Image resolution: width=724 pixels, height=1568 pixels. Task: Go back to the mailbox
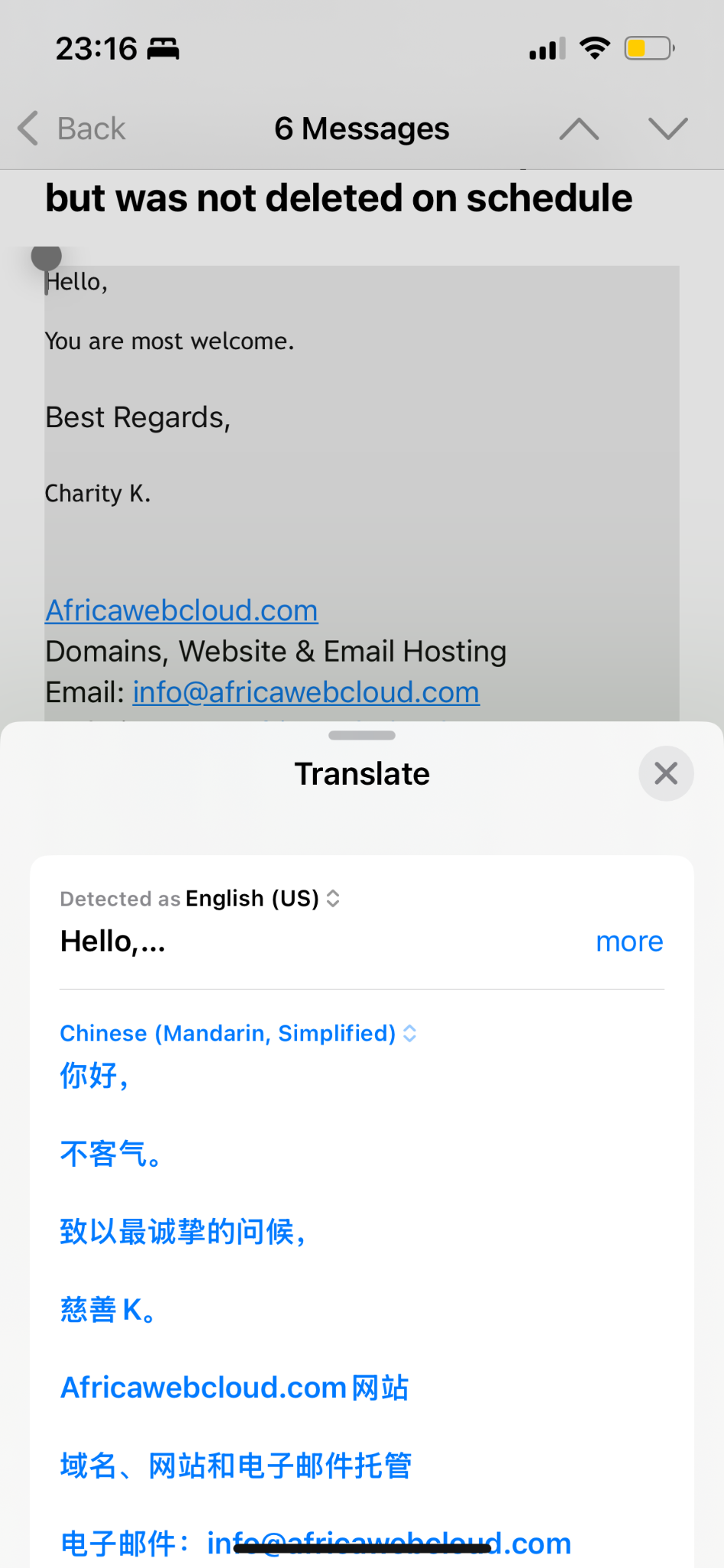coord(73,129)
